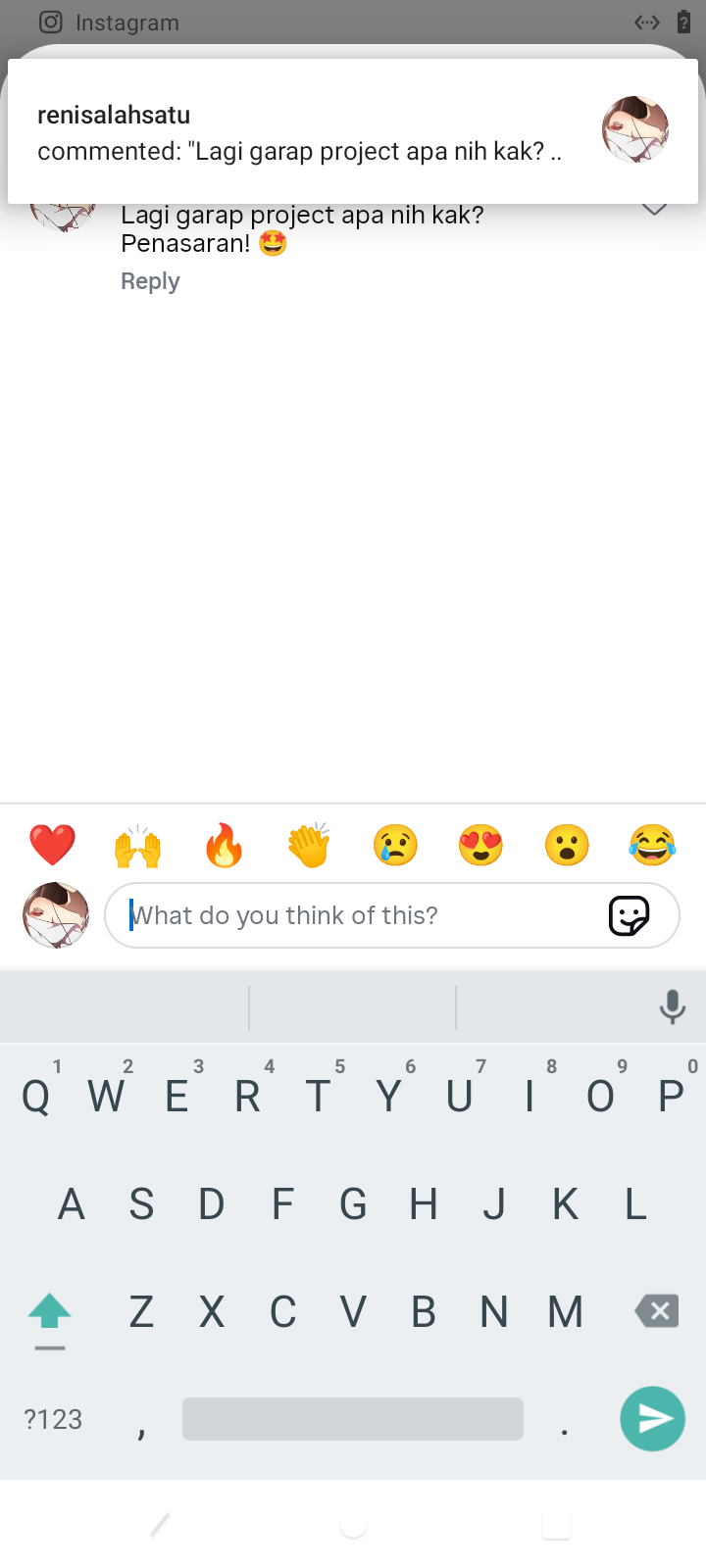
Task: Open the sticker picker in comment box
Action: (x=629, y=915)
